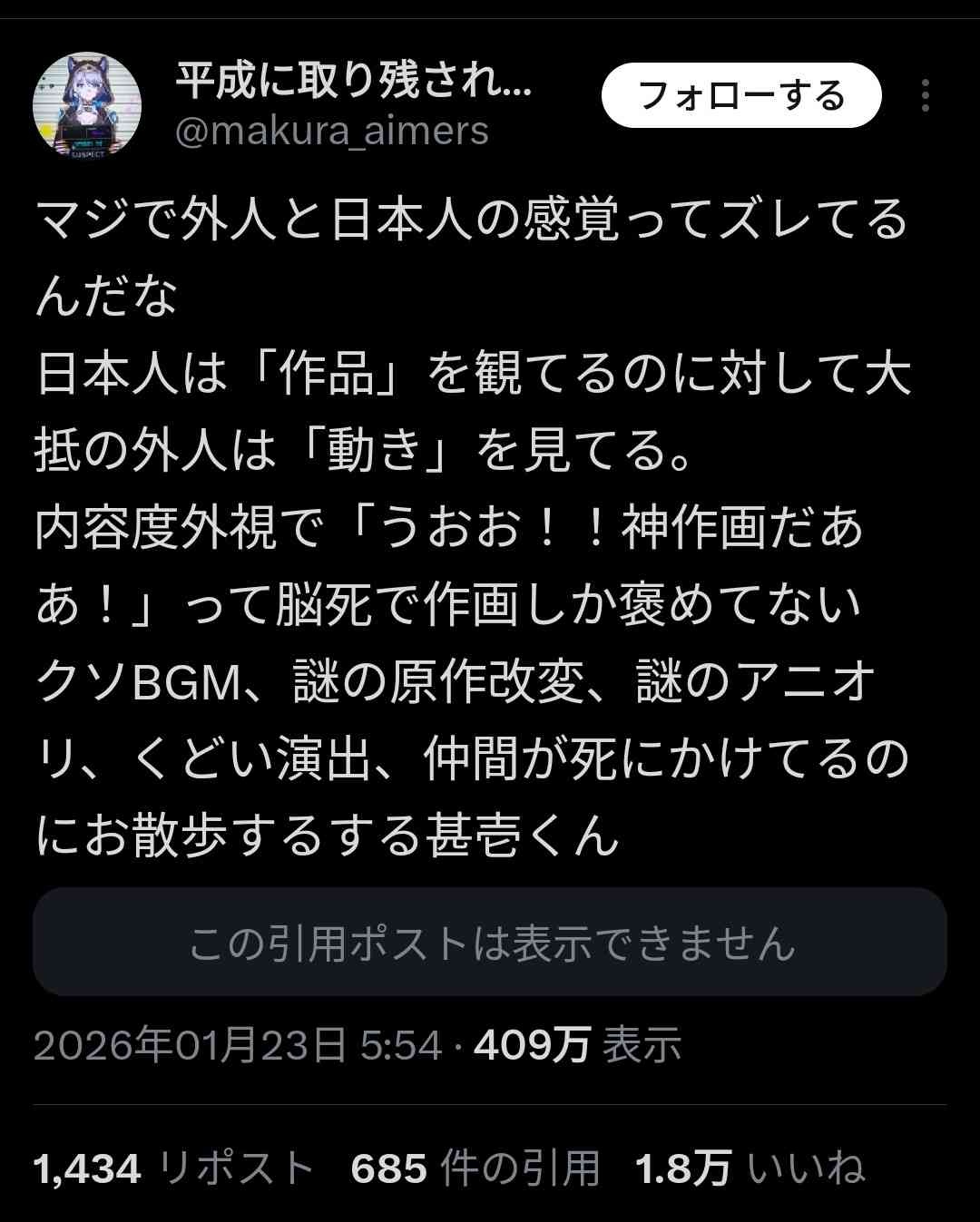Tap the フォローする follow button
The width and height of the screenshot is (980, 1222).
741,95
